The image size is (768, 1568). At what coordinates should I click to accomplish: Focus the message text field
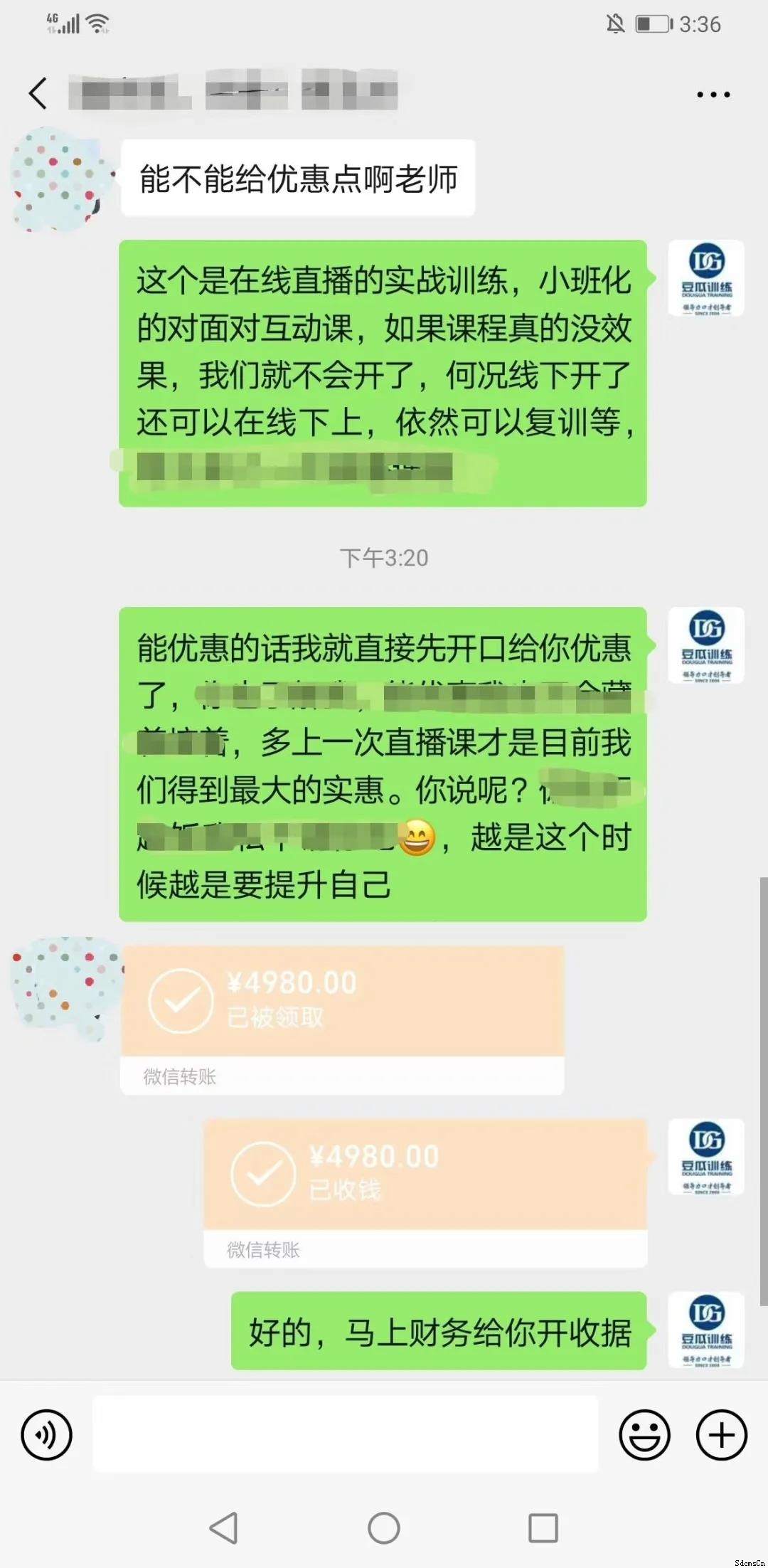click(x=346, y=1434)
